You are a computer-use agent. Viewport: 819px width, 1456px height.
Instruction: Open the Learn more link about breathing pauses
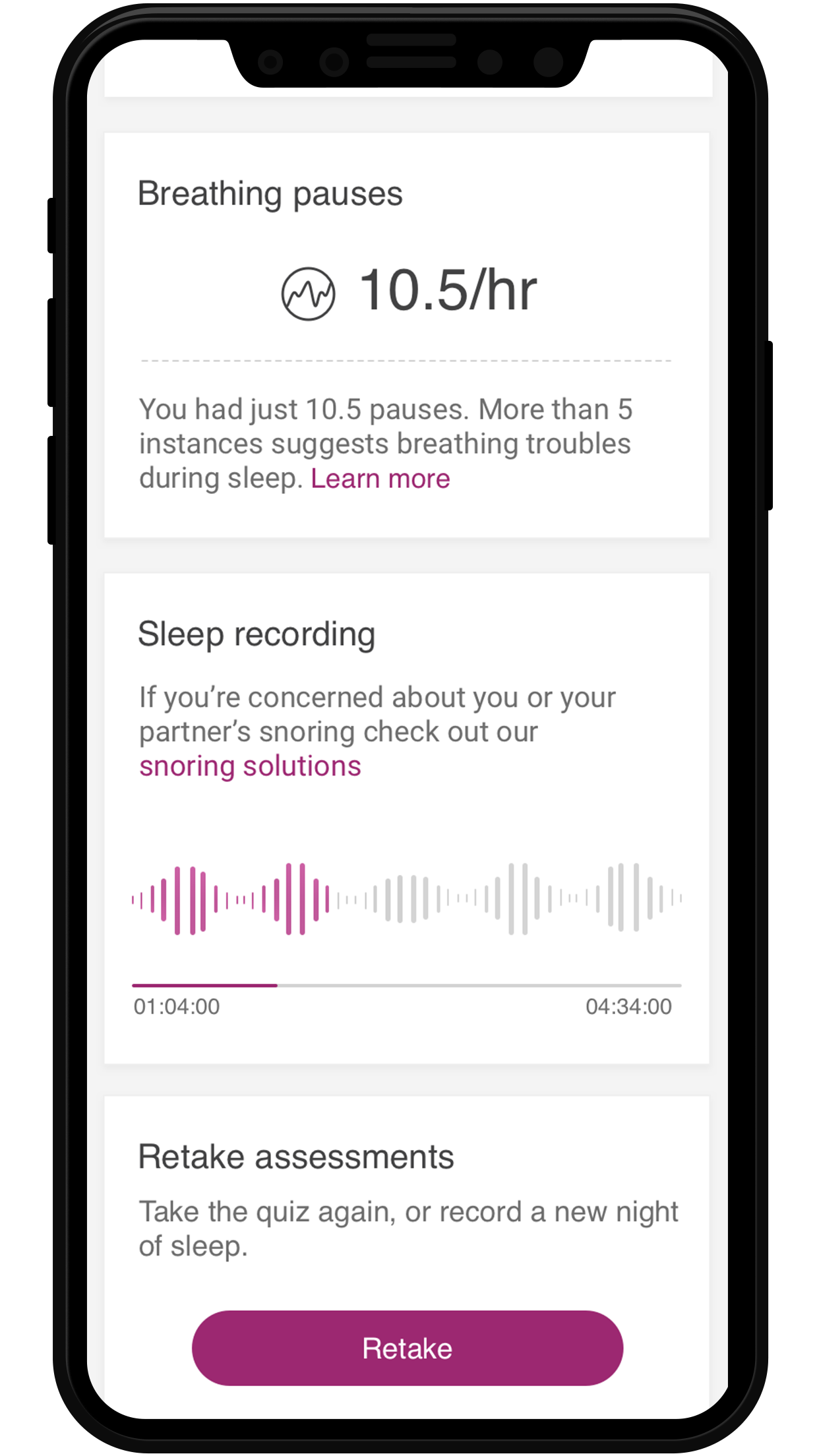click(x=380, y=479)
